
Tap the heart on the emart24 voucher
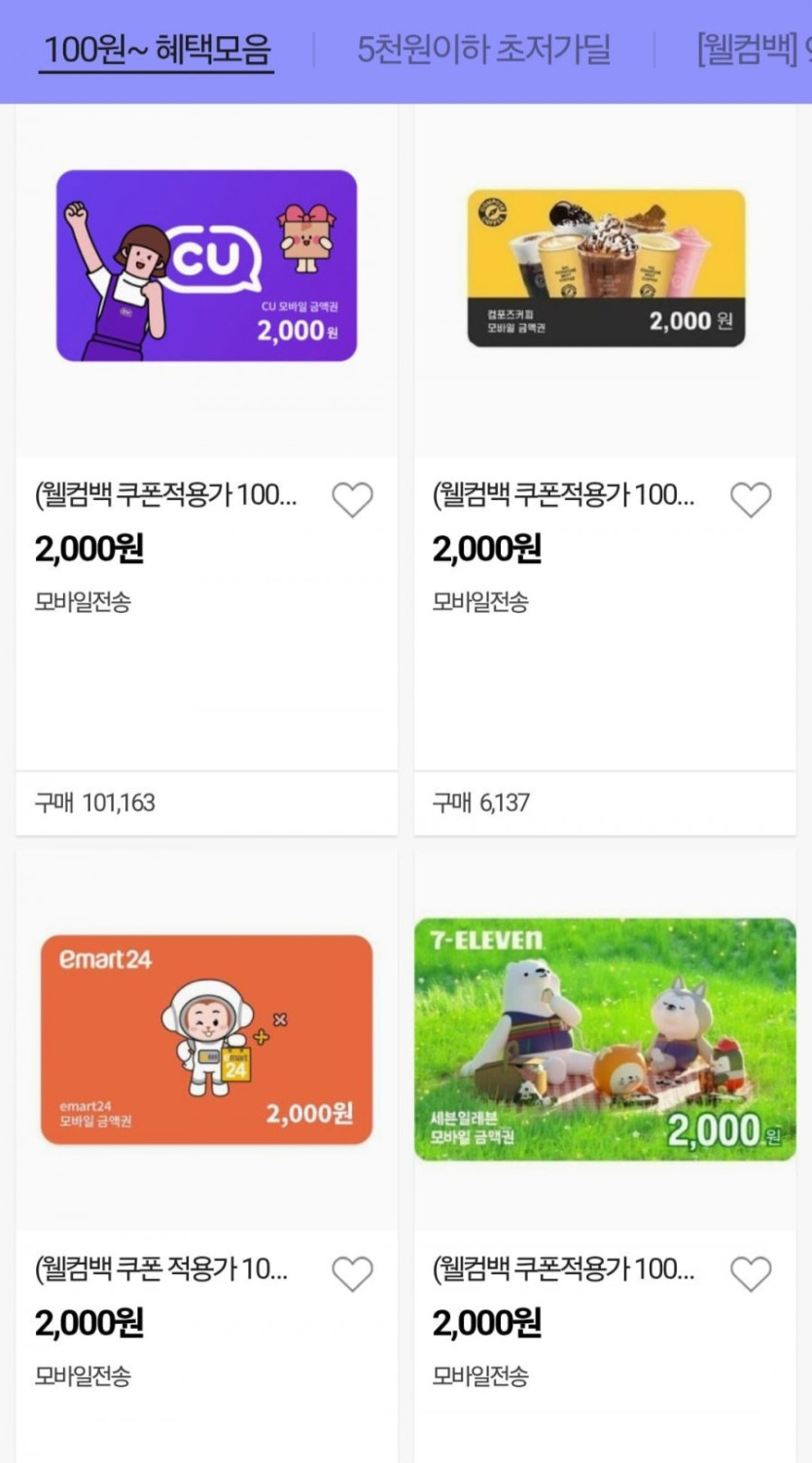pyautogui.click(x=352, y=1273)
